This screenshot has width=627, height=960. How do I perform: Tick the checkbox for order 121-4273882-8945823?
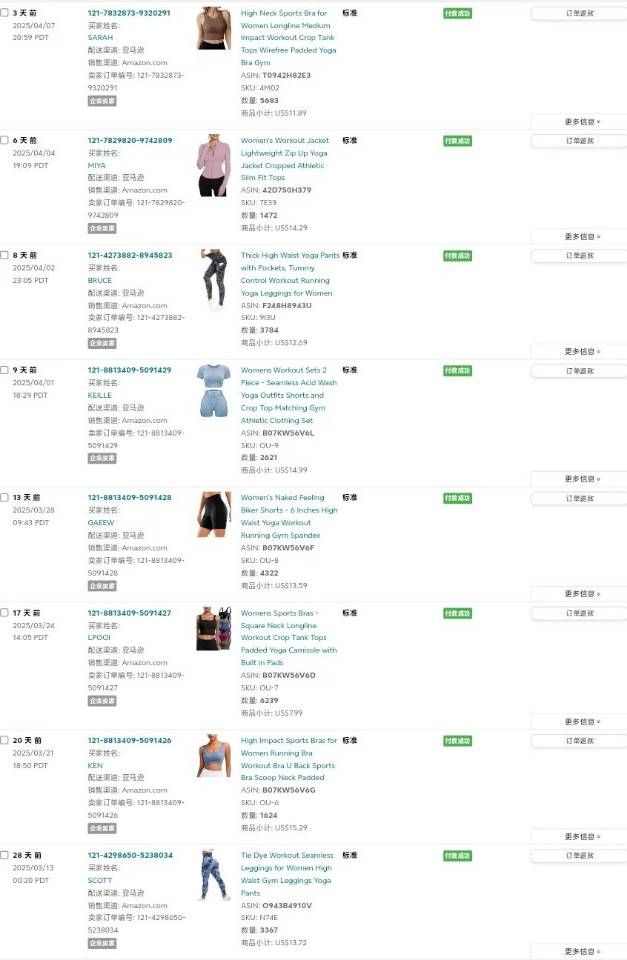click(5, 256)
